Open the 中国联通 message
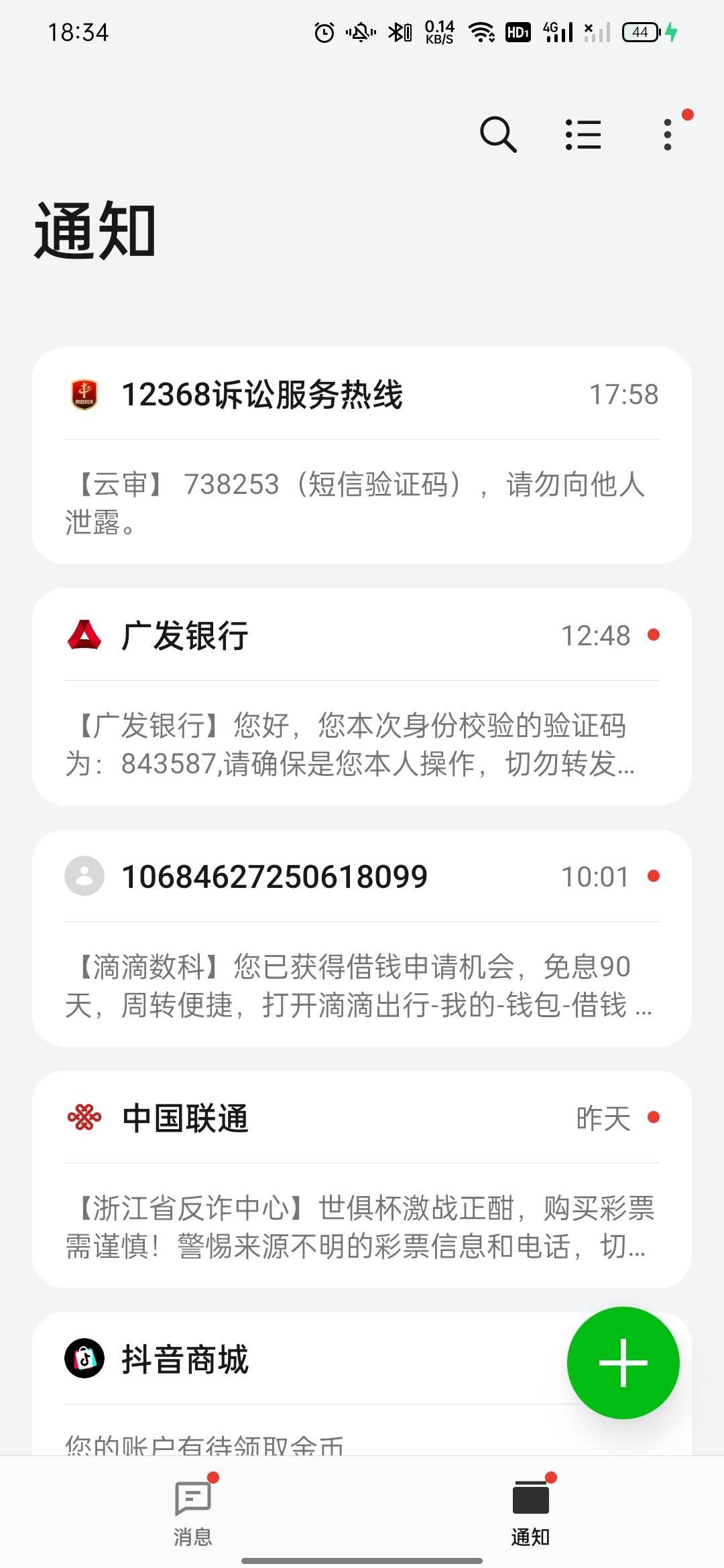Viewport: 724px width, 1568px height. pos(362,1179)
